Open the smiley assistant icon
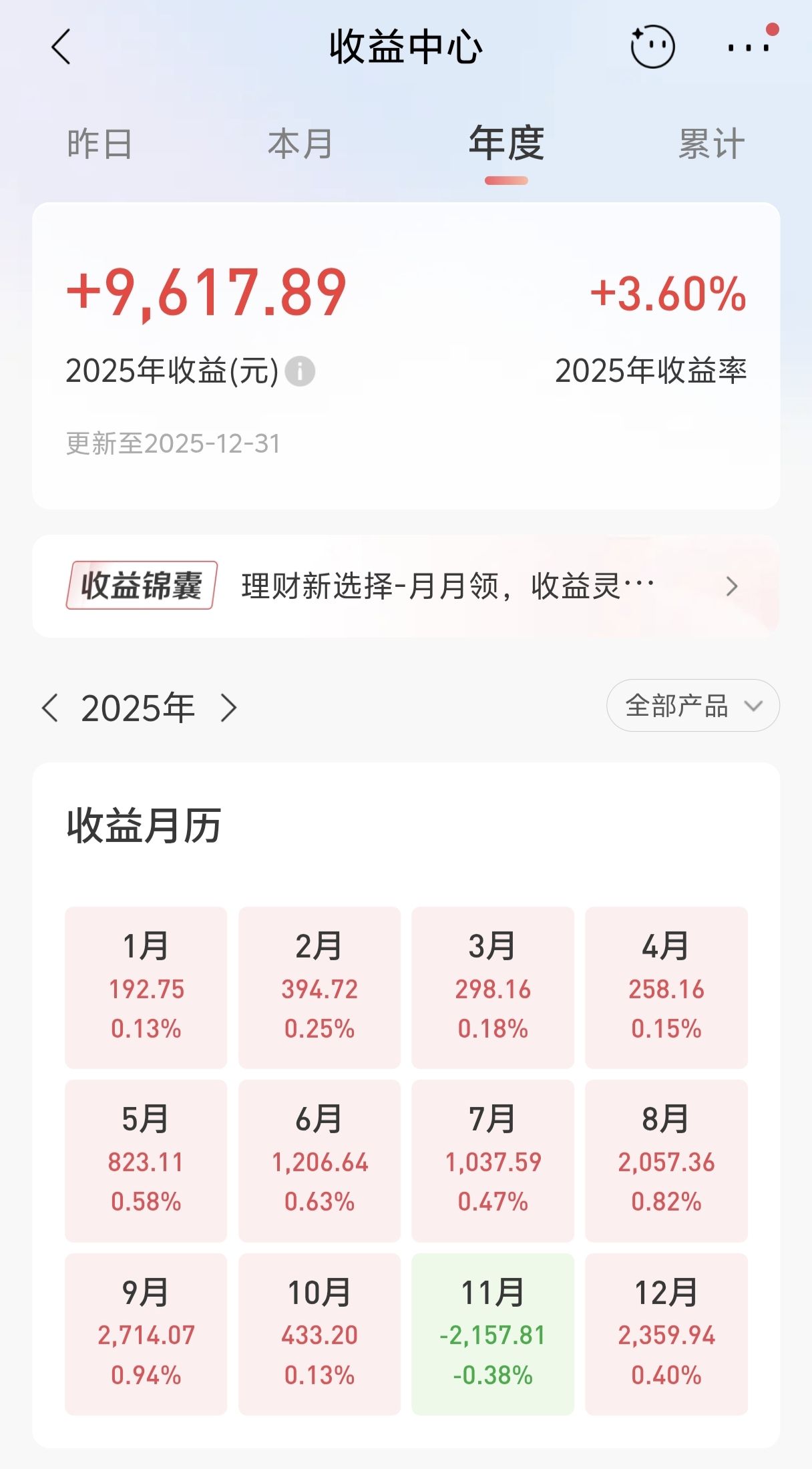Screen dimensions: 812x1469 [652, 47]
